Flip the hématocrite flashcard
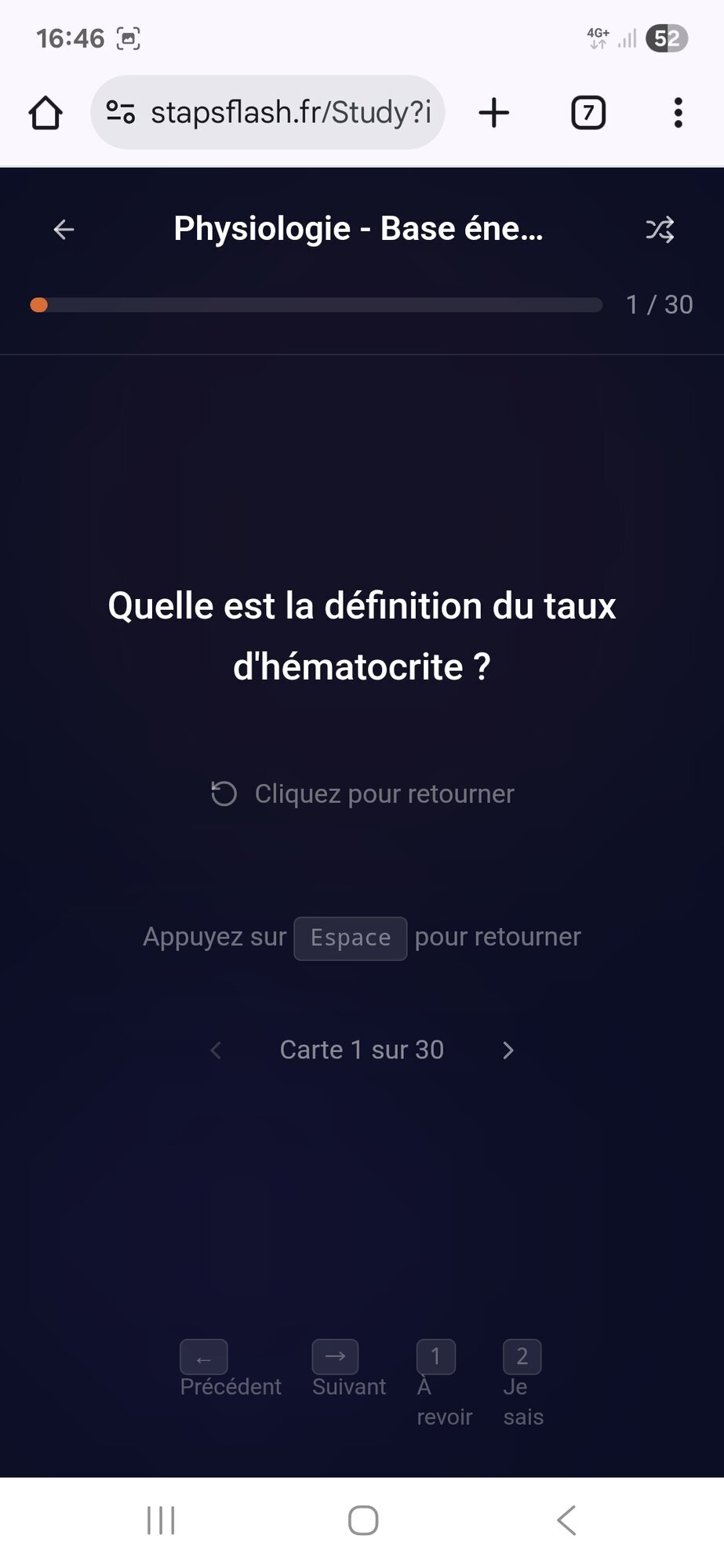 click(362, 637)
